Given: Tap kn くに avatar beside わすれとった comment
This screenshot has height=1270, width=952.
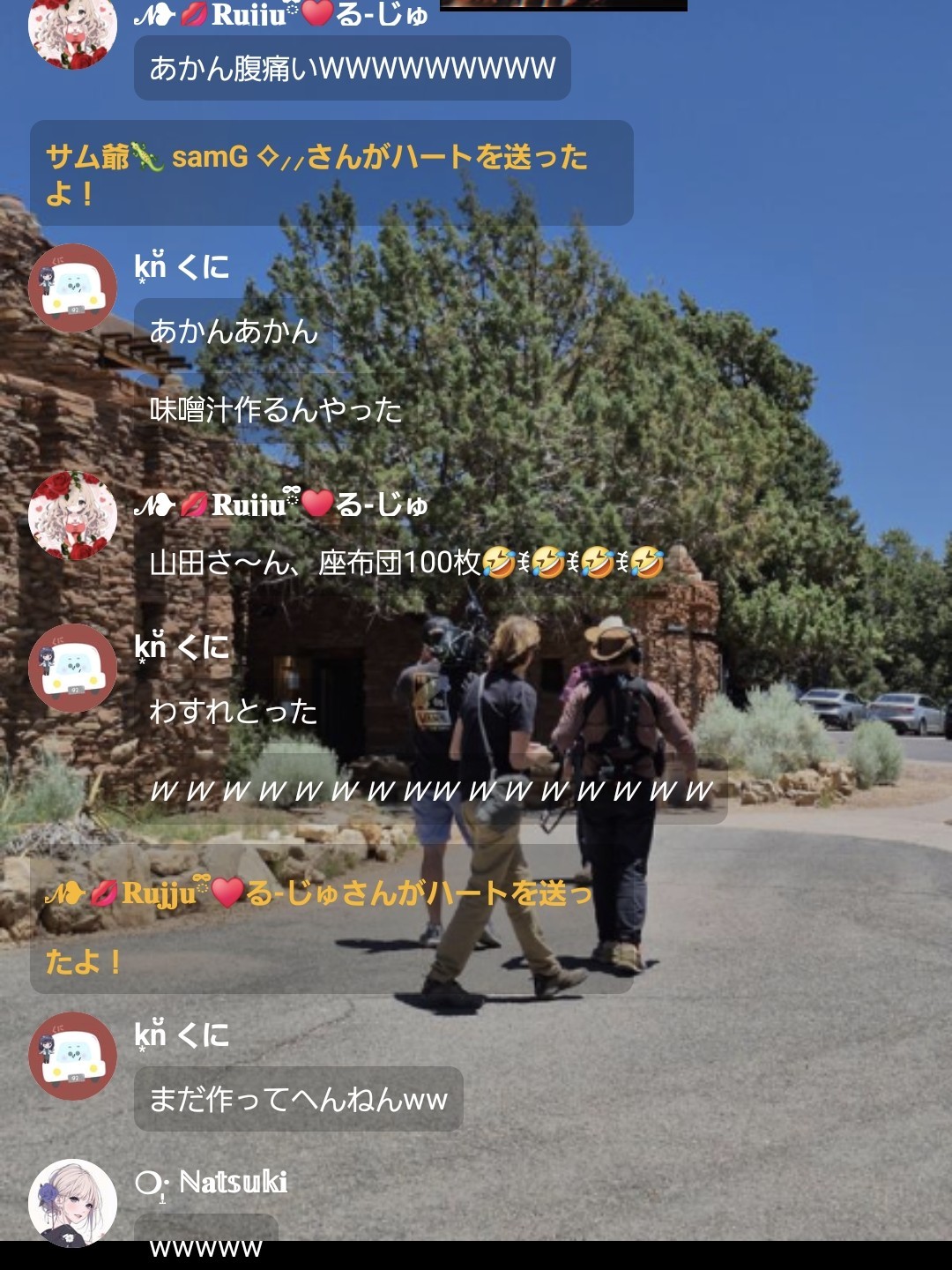Looking at the screenshot, I should [x=72, y=668].
